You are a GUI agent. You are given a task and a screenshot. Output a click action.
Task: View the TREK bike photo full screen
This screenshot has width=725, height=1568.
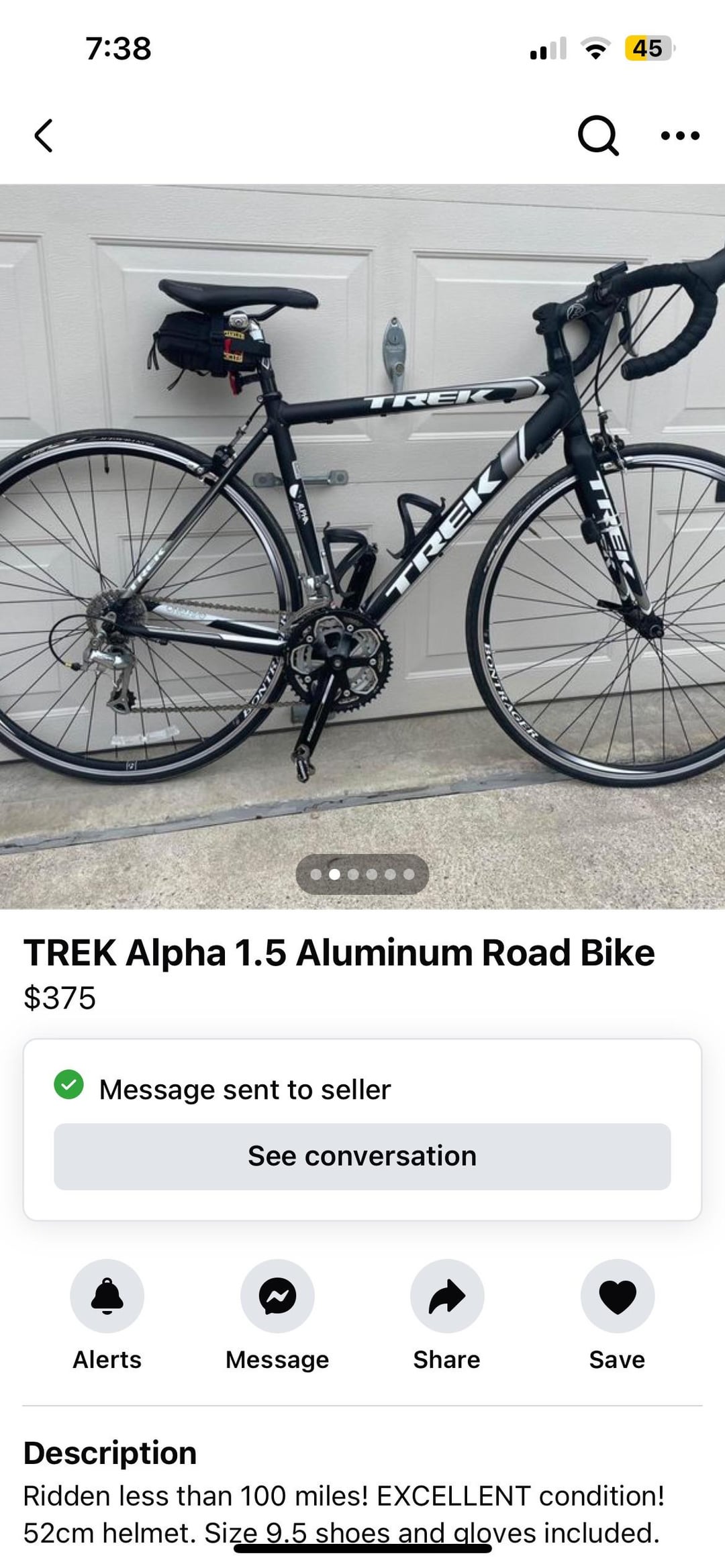pos(362,546)
